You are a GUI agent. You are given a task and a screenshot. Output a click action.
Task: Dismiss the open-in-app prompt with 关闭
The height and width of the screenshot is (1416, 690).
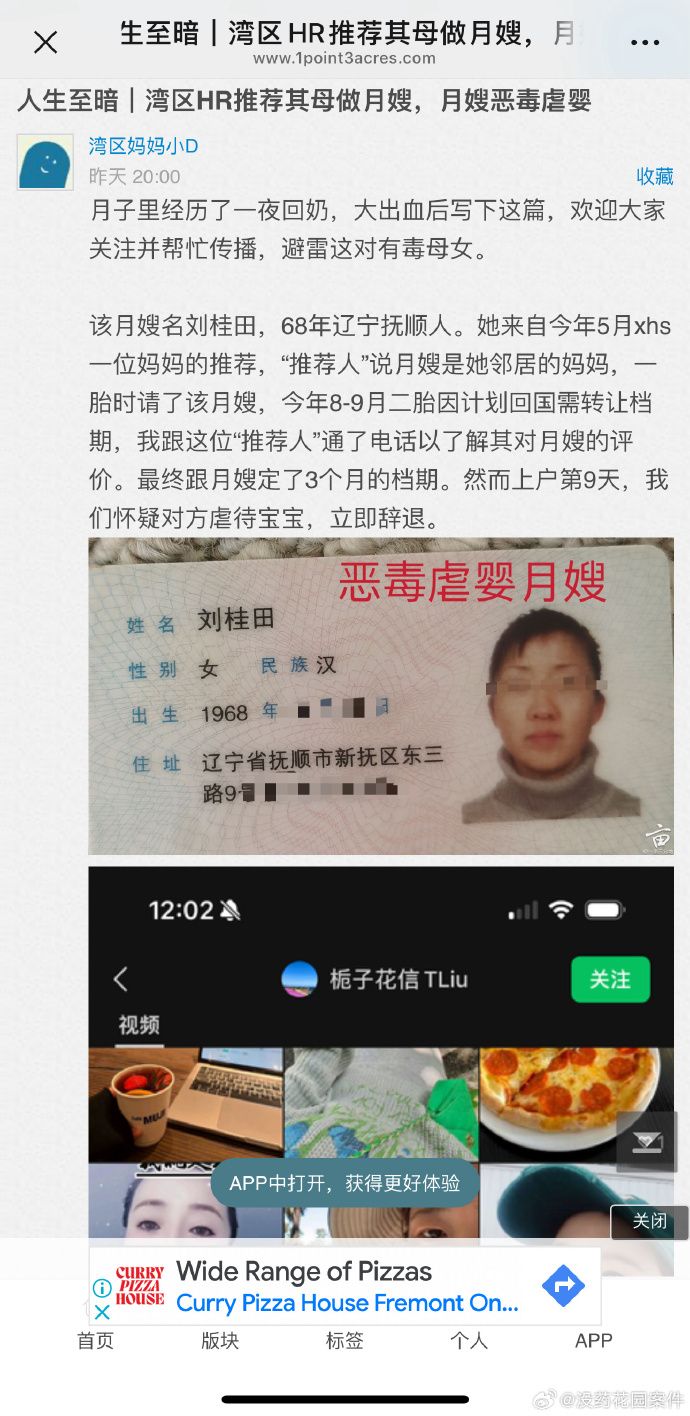649,1221
